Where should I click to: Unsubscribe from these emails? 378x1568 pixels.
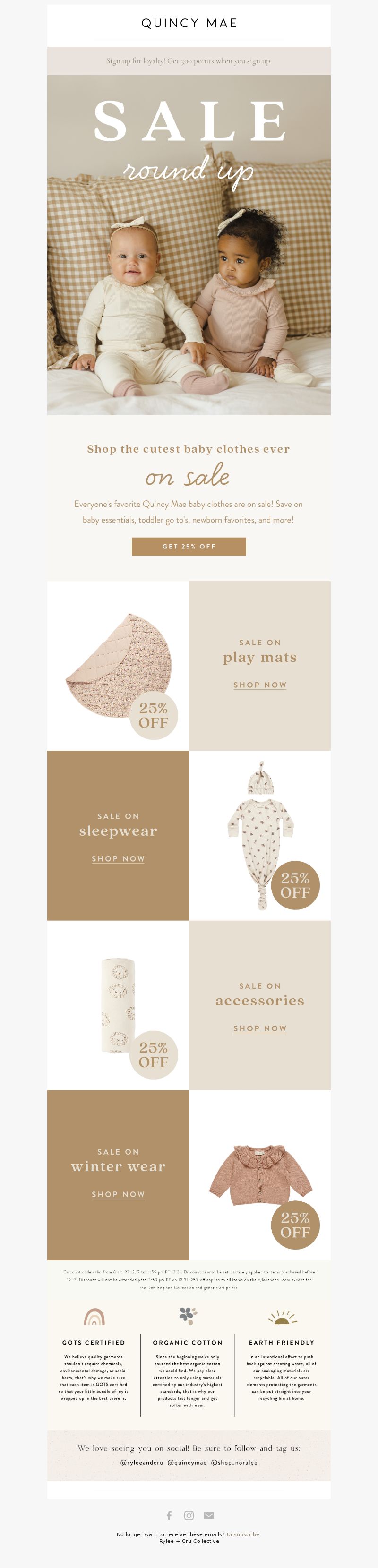[x=243, y=1534]
